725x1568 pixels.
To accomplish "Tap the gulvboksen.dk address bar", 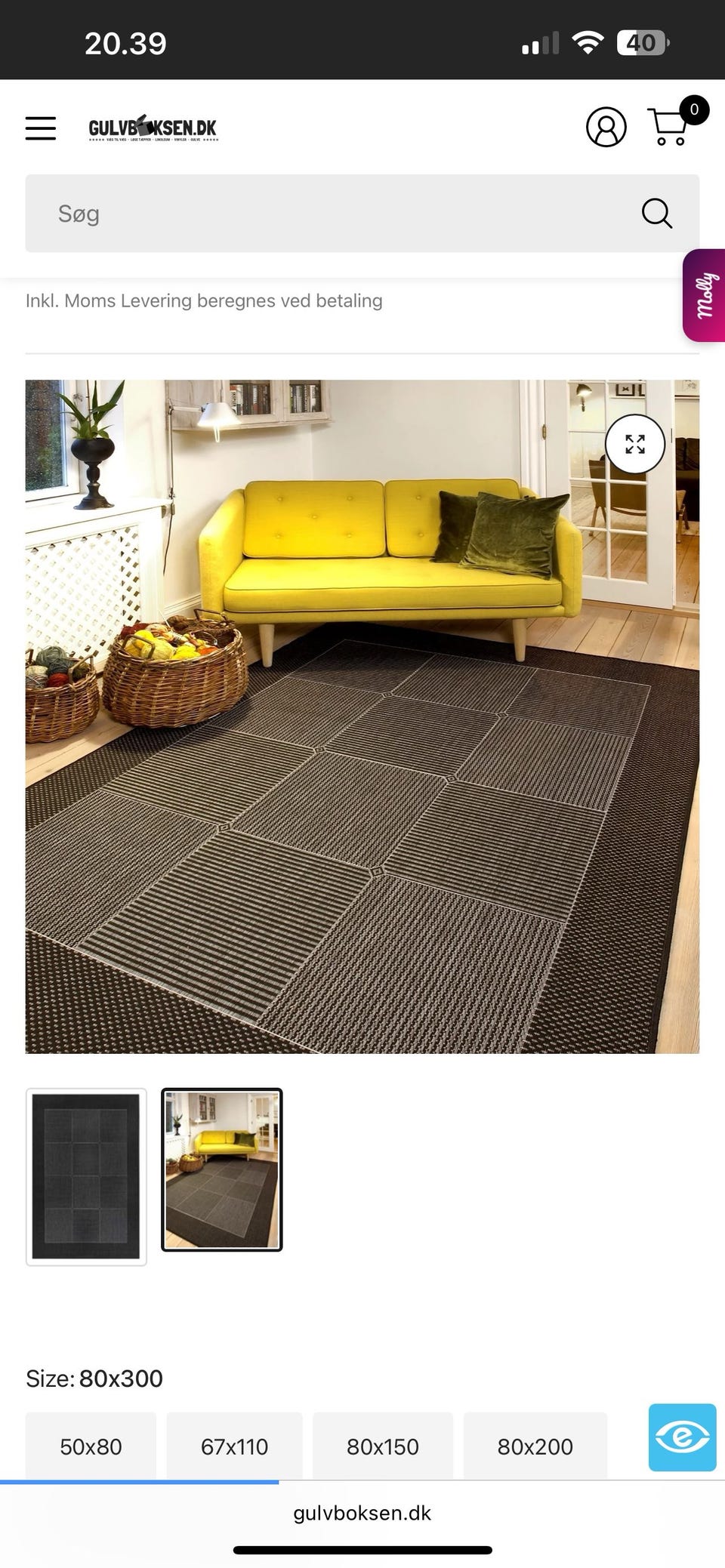I will coord(362,1513).
